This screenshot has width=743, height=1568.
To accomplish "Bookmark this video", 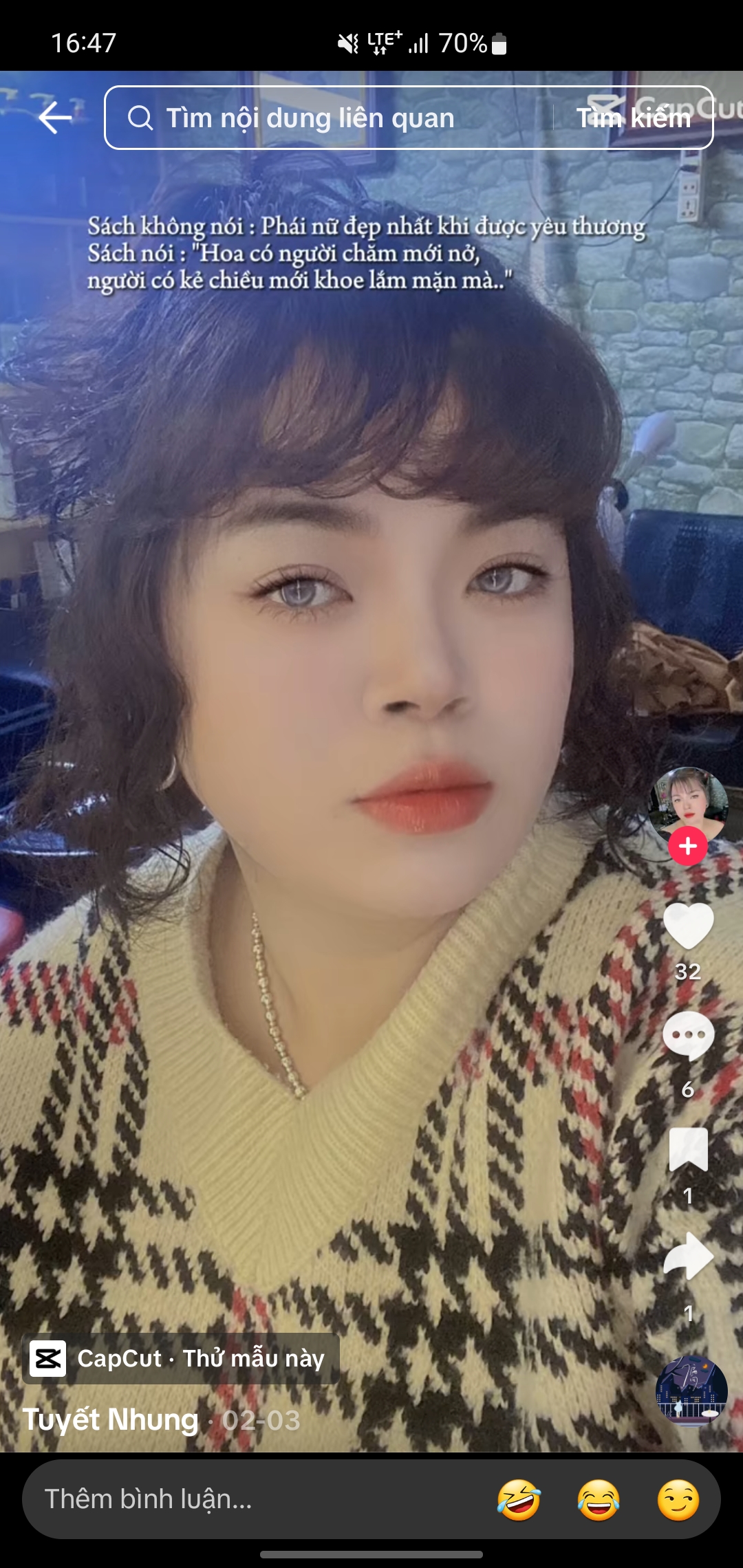I will (688, 1150).
